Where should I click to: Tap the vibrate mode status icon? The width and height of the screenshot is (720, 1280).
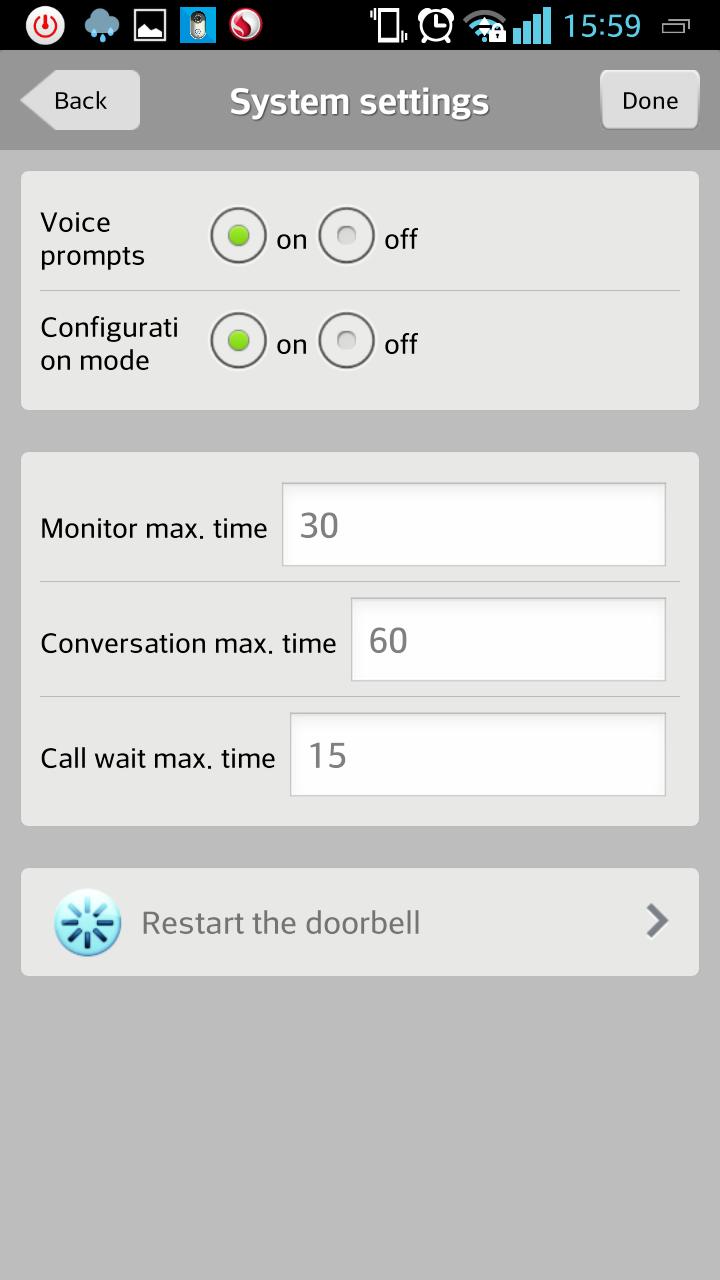point(389,24)
